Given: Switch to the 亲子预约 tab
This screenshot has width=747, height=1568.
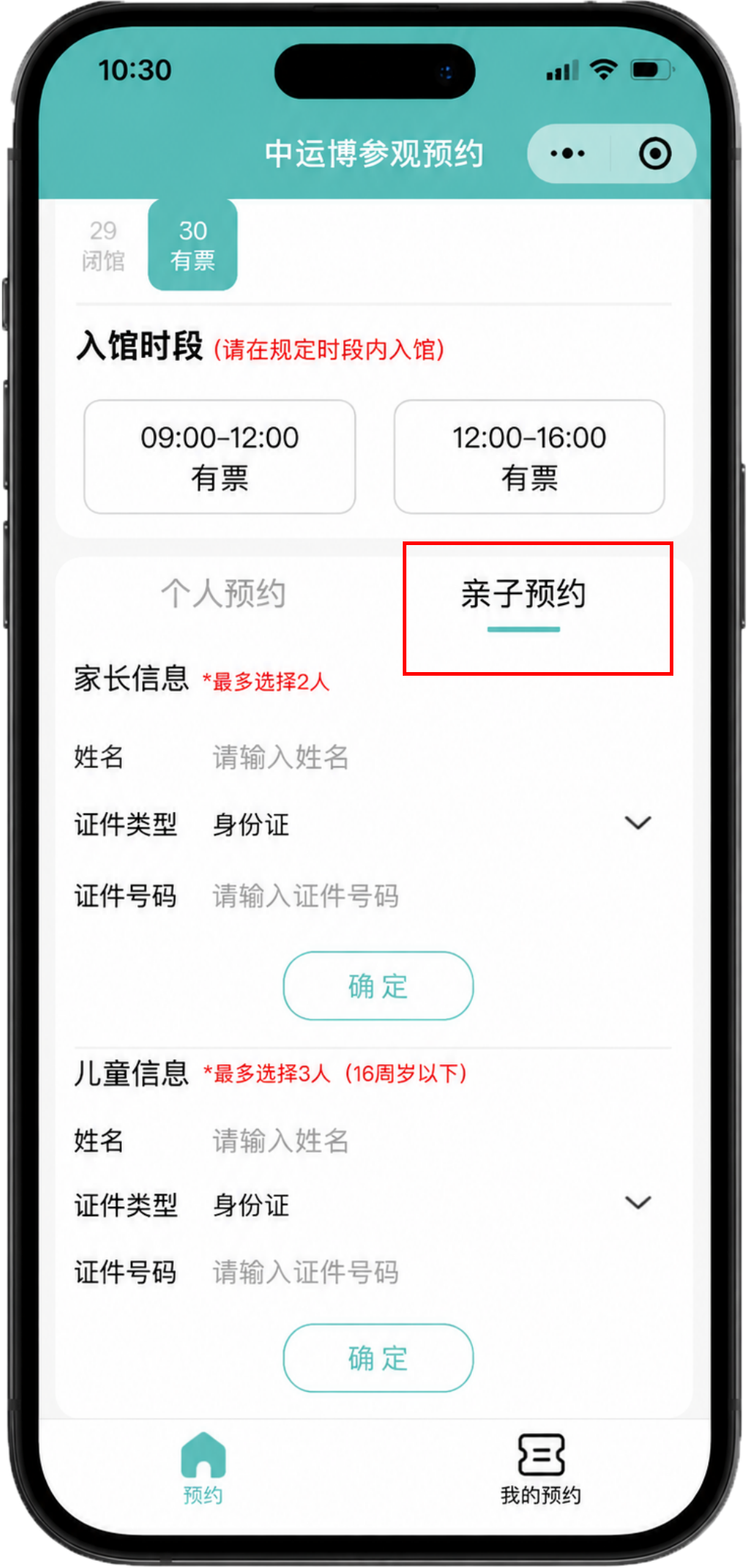Looking at the screenshot, I should (524, 594).
